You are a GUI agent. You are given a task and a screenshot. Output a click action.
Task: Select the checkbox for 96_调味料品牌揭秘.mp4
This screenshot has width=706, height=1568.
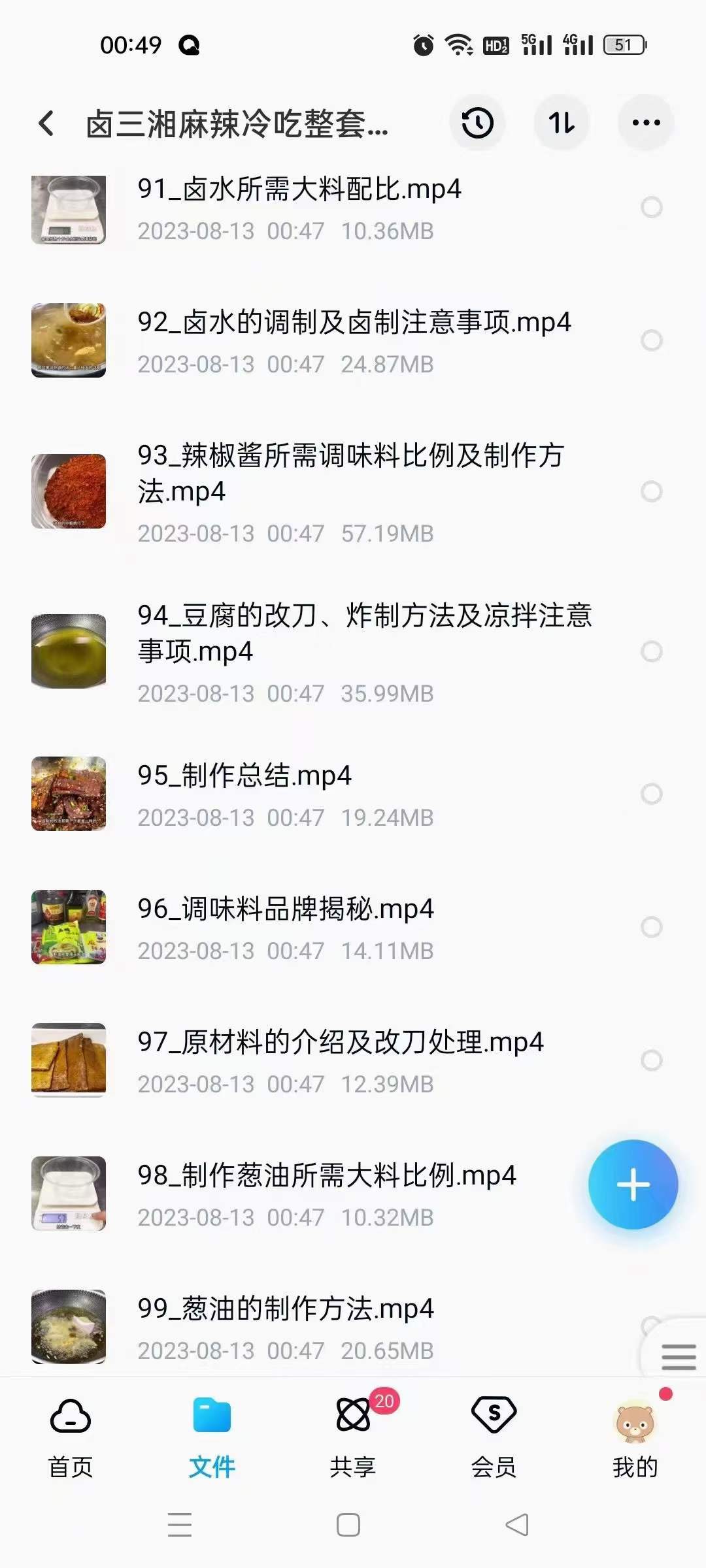coord(650,925)
